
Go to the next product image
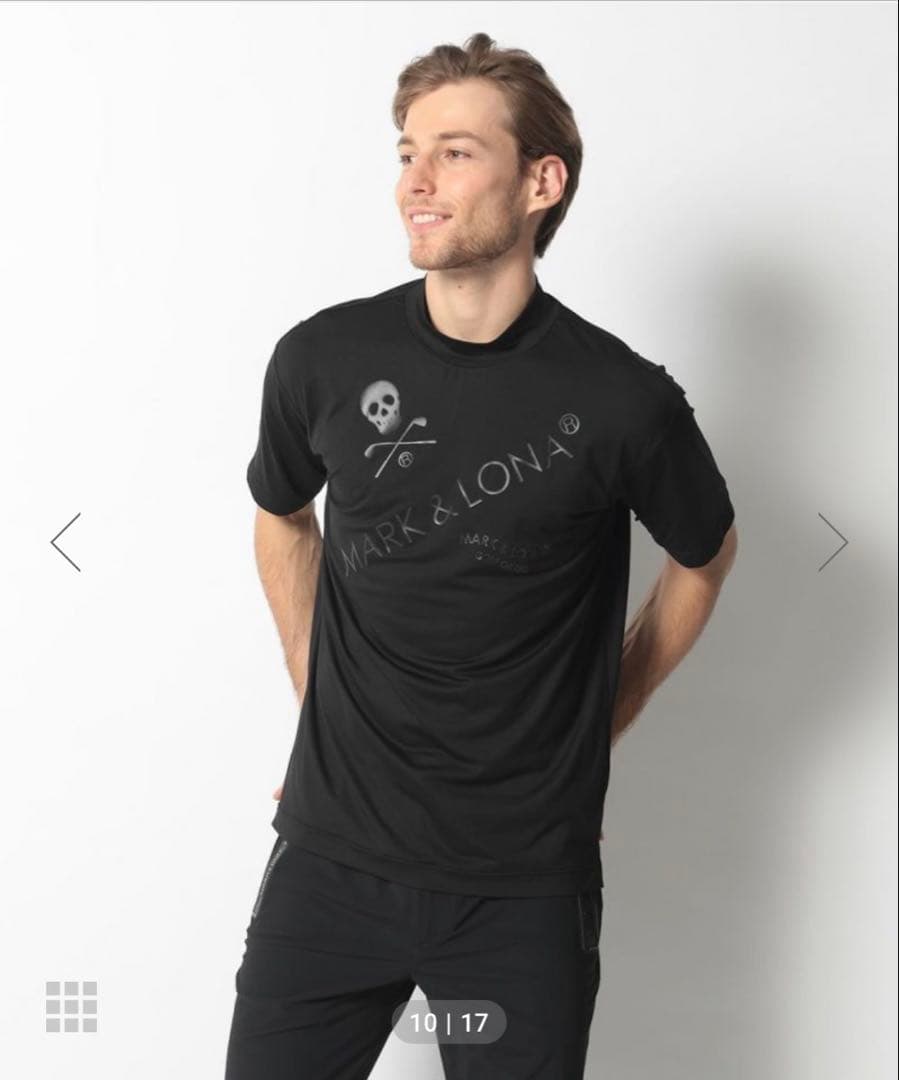click(x=832, y=542)
